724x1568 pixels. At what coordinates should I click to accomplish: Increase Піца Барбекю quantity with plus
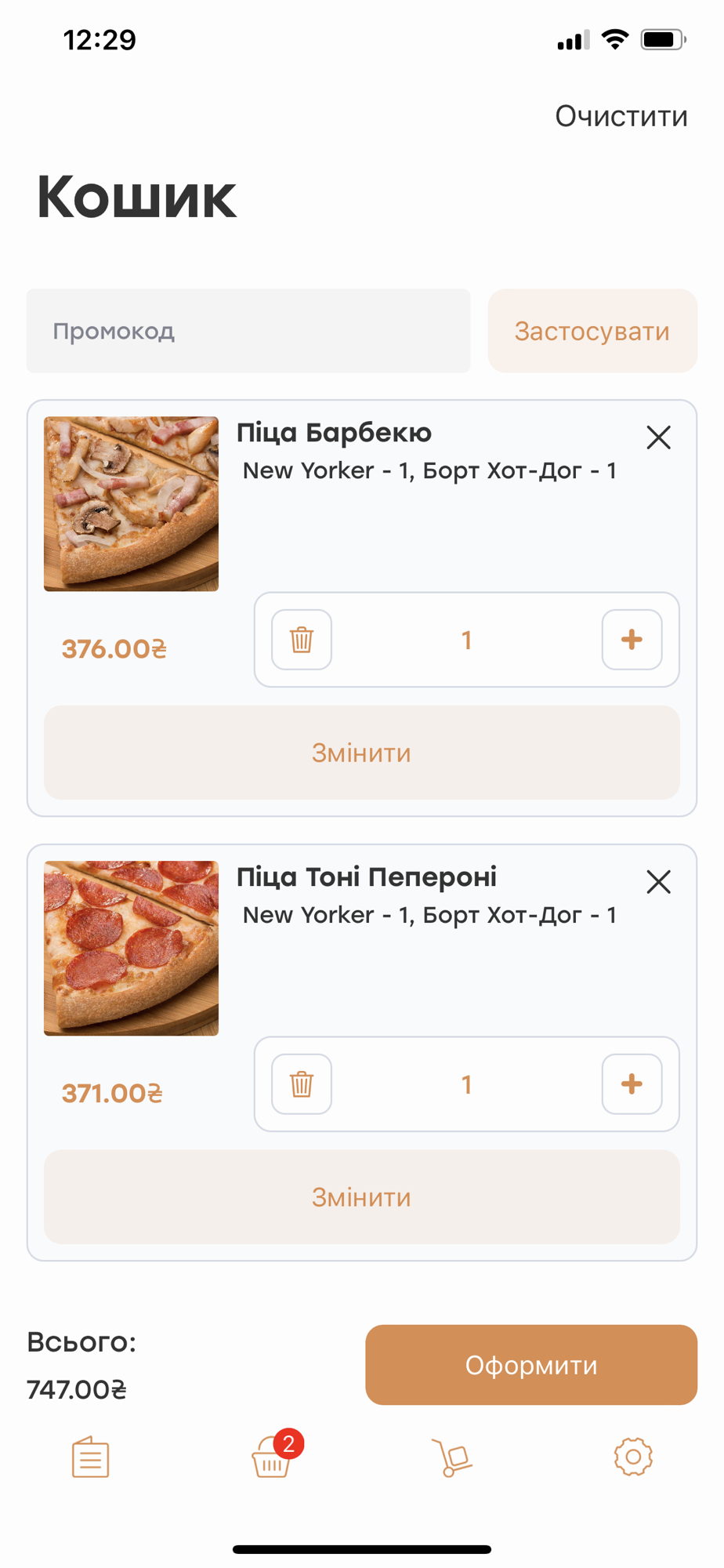[x=632, y=640]
